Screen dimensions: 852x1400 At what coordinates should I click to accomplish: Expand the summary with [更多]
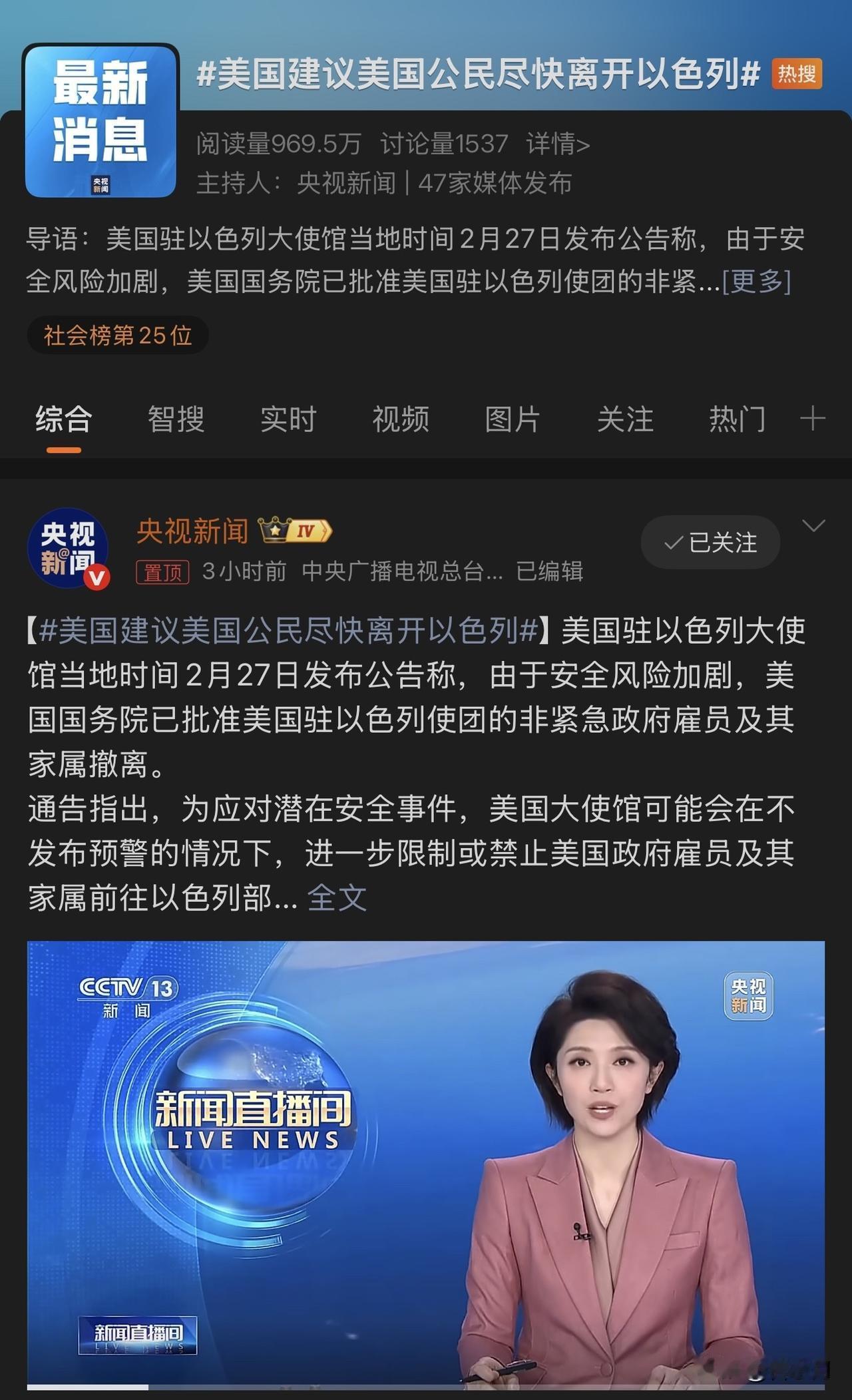pos(757,282)
